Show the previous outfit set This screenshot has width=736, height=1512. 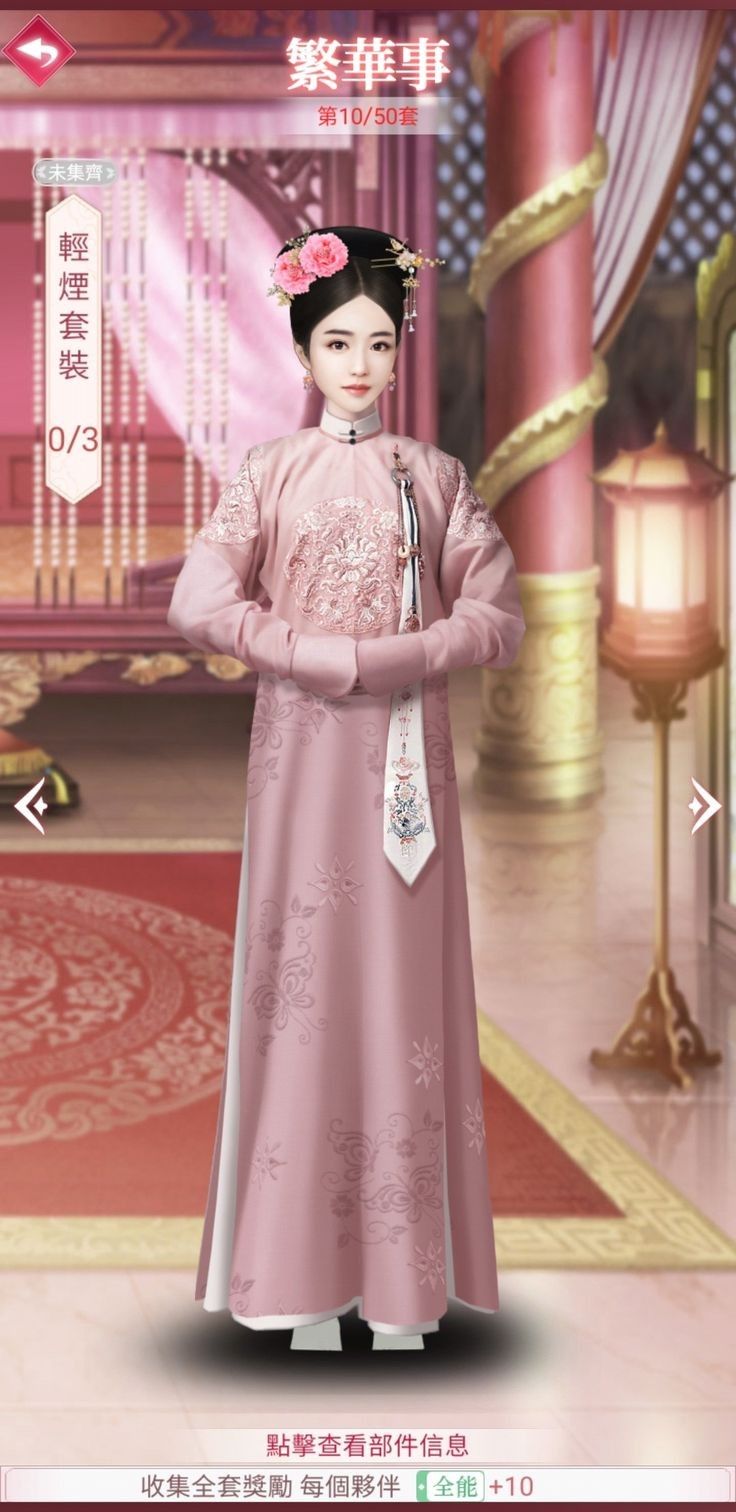tap(30, 804)
